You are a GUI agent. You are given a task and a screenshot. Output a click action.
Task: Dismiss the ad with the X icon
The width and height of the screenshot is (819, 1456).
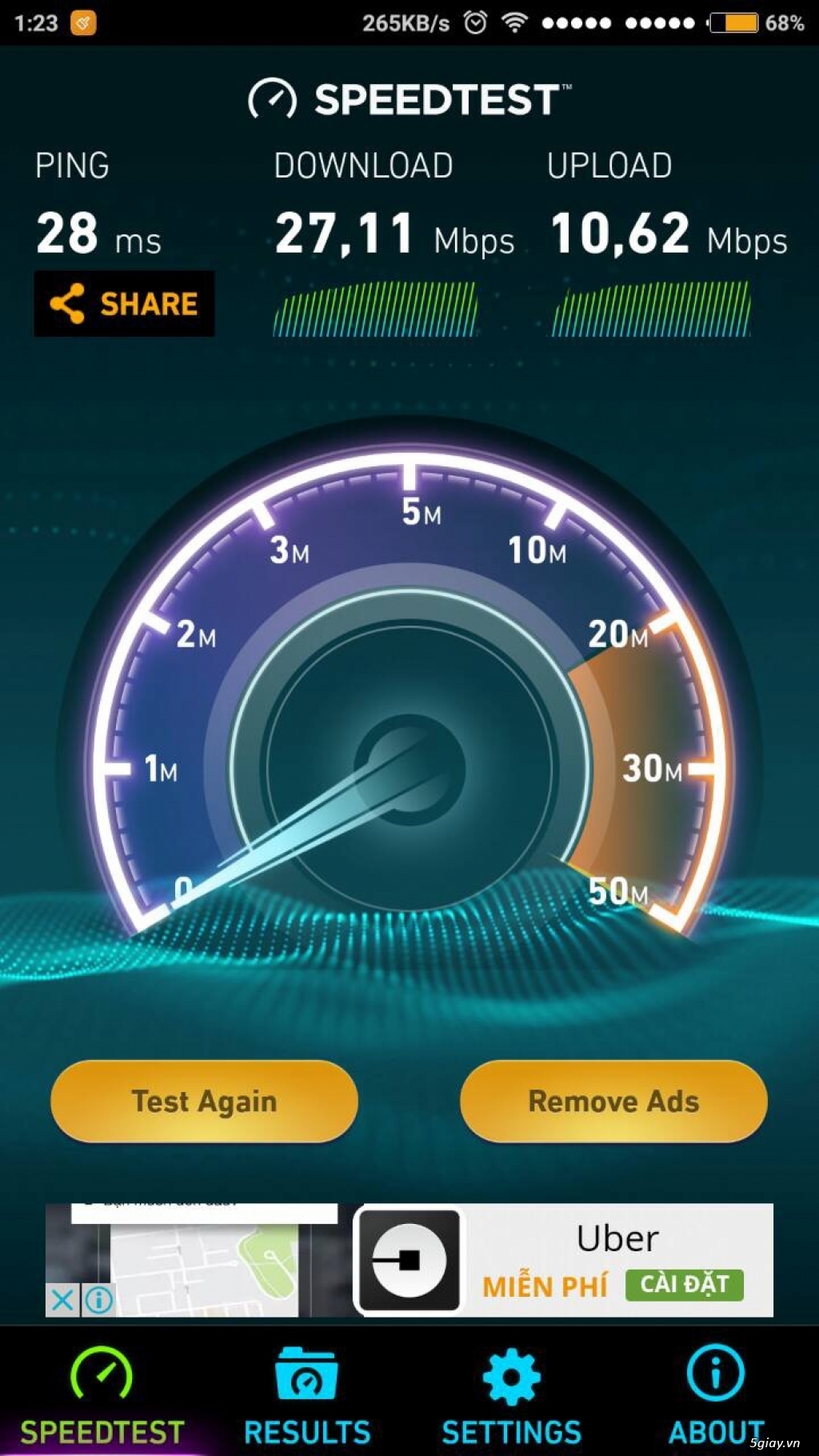point(62,1299)
